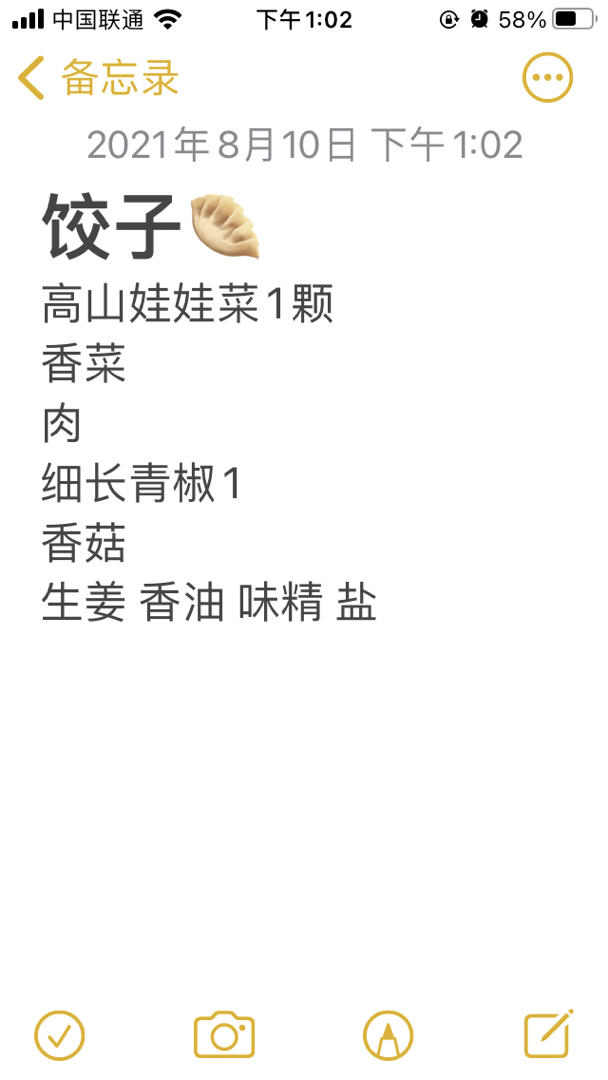Open the camera attachment options

(224, 1035)
